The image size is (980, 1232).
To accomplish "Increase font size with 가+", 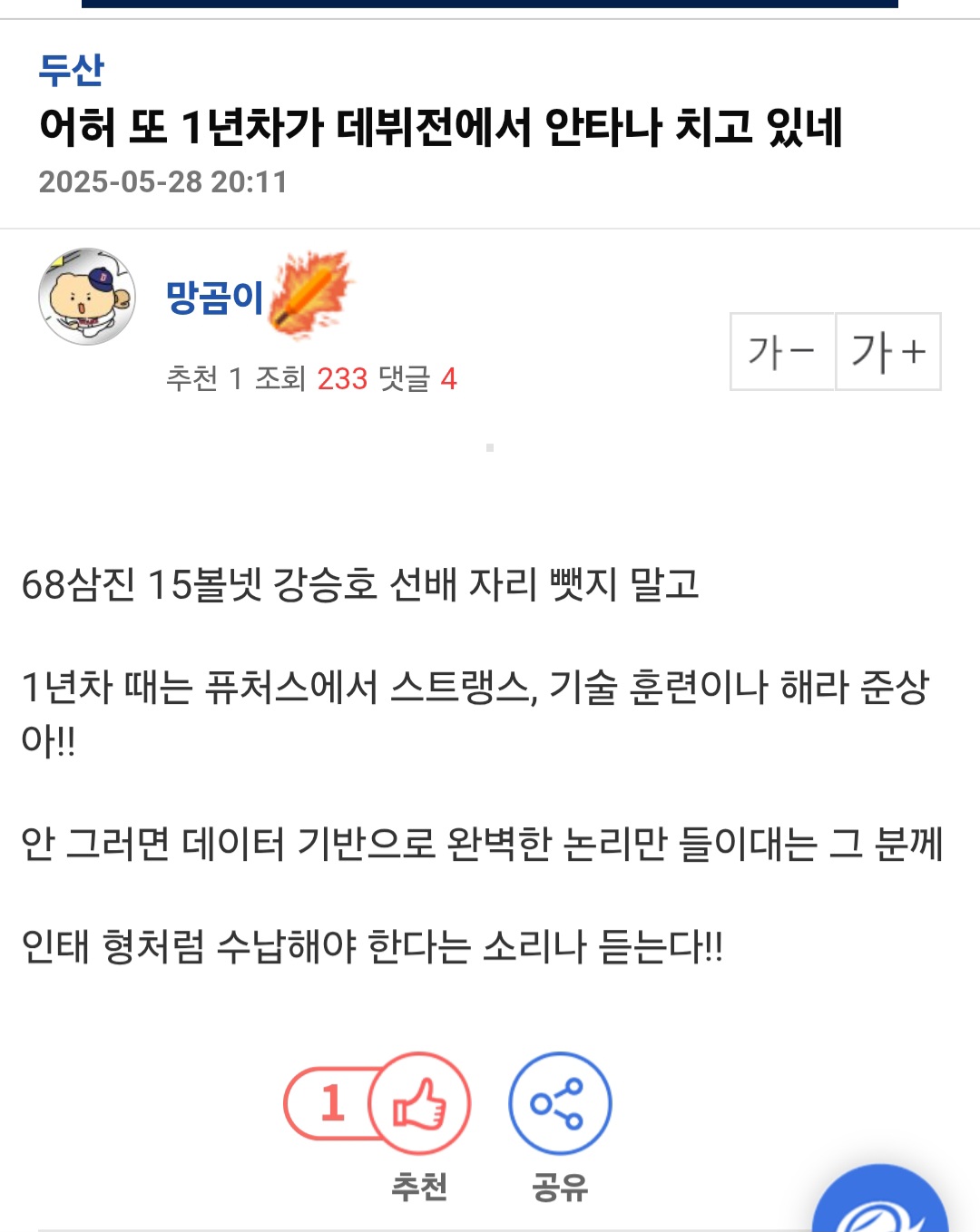I will click(x=888, y=352).
